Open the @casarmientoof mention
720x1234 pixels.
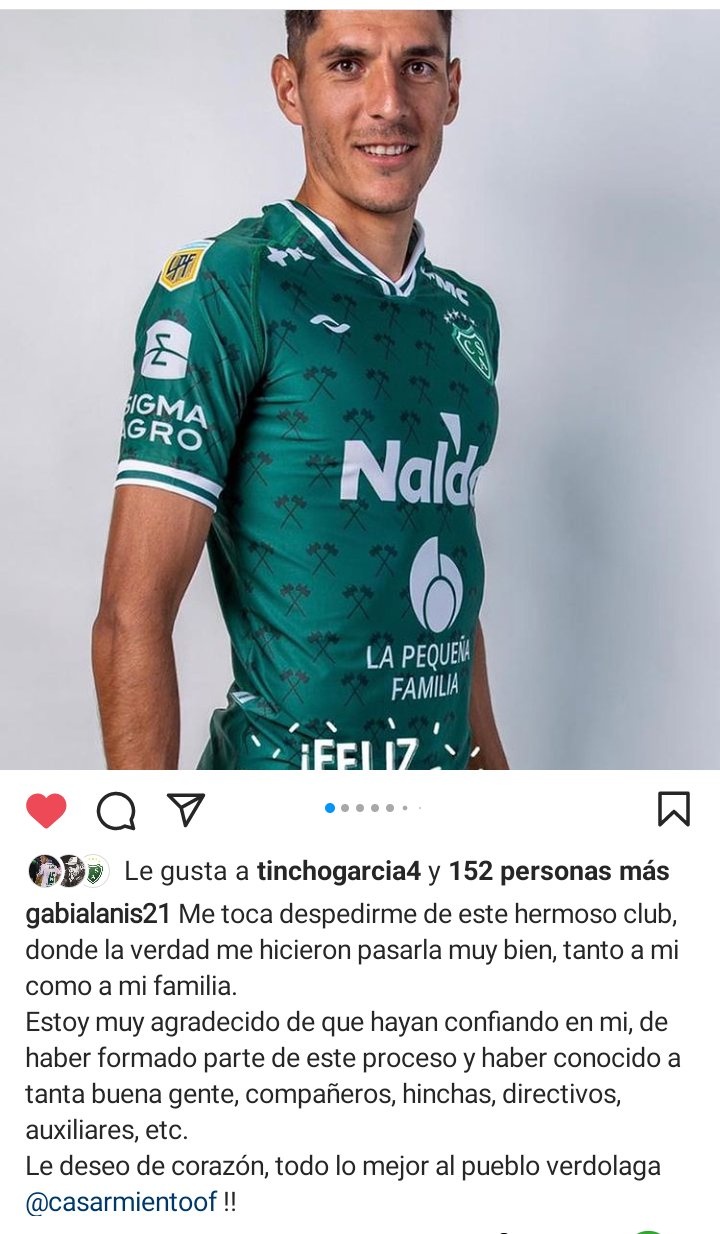click(x=121, y=1202)
